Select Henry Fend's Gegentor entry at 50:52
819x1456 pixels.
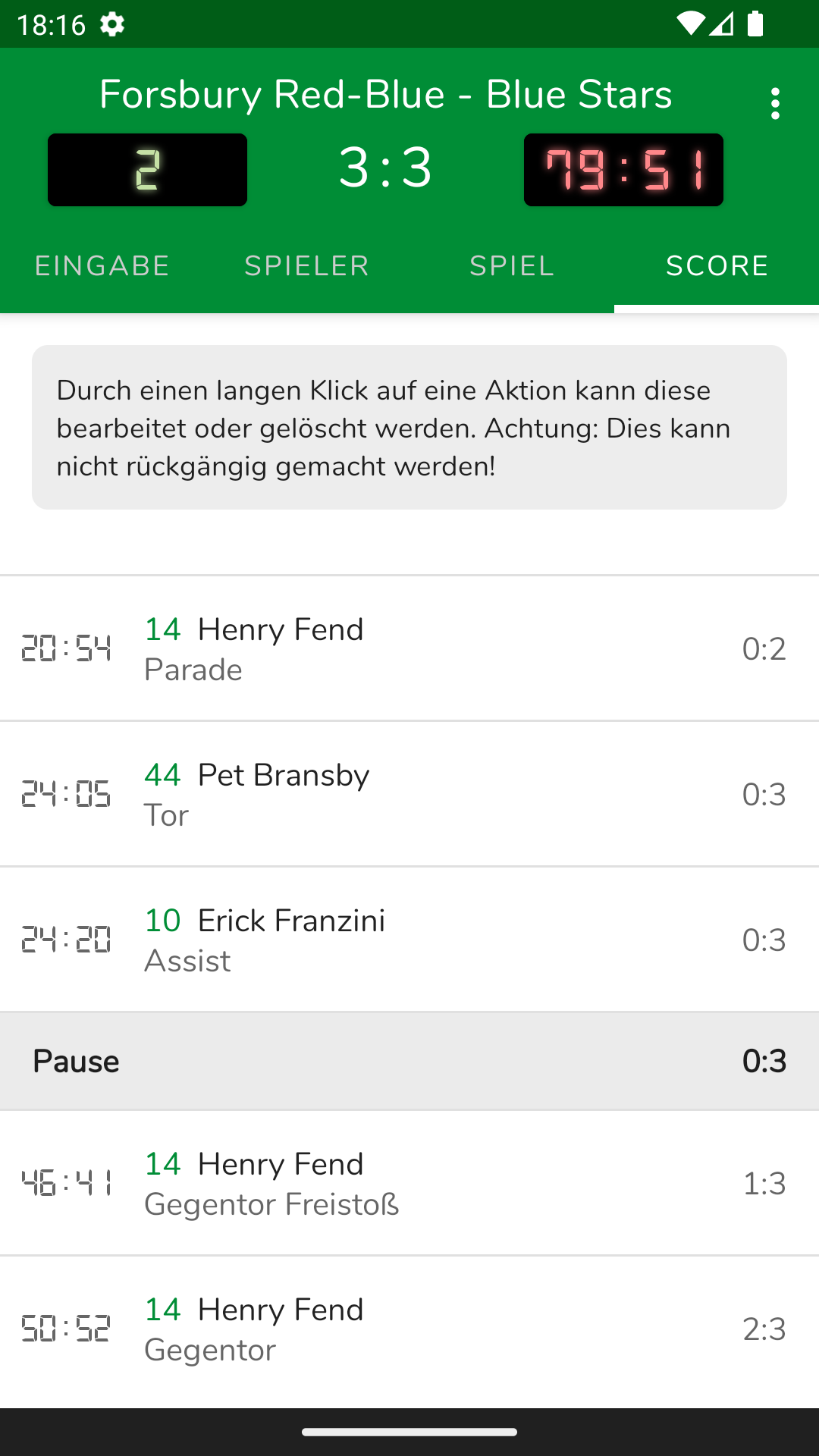click(409, 1329)
